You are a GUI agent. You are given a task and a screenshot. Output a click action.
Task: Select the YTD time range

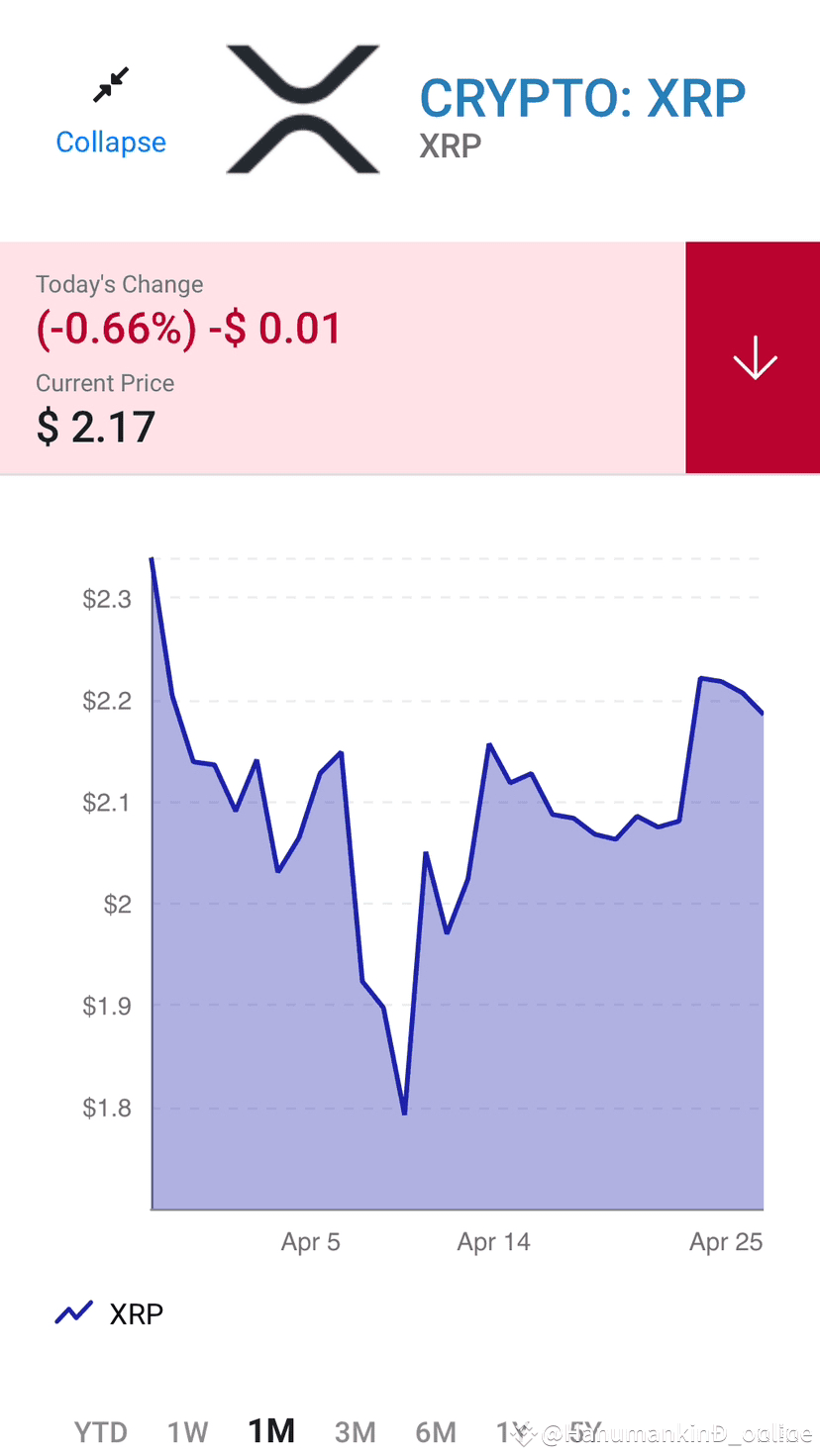[101, 1431]
